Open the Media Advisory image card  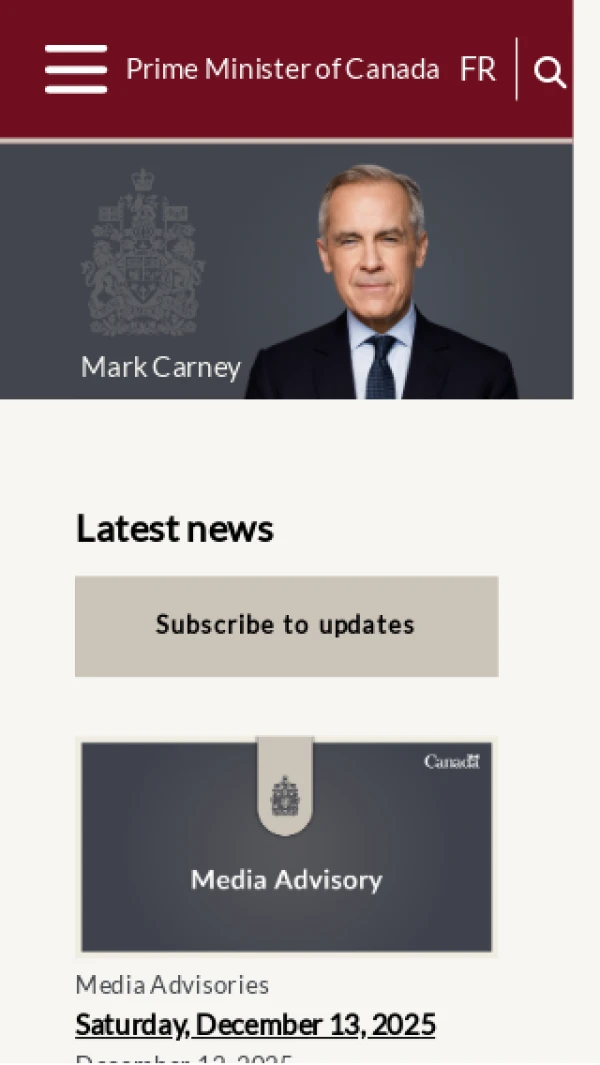coord(286,846)
